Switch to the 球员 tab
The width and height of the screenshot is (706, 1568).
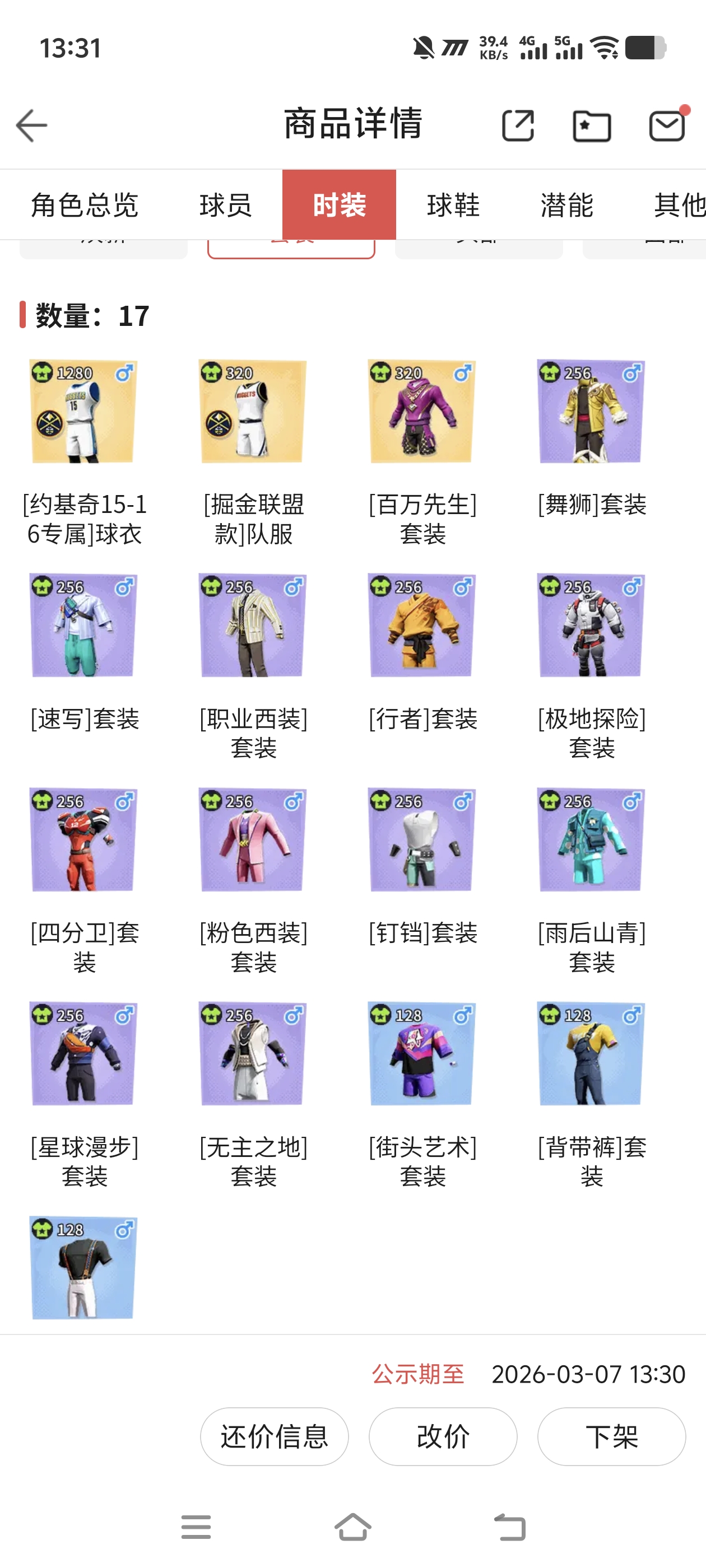pos(225,205)
